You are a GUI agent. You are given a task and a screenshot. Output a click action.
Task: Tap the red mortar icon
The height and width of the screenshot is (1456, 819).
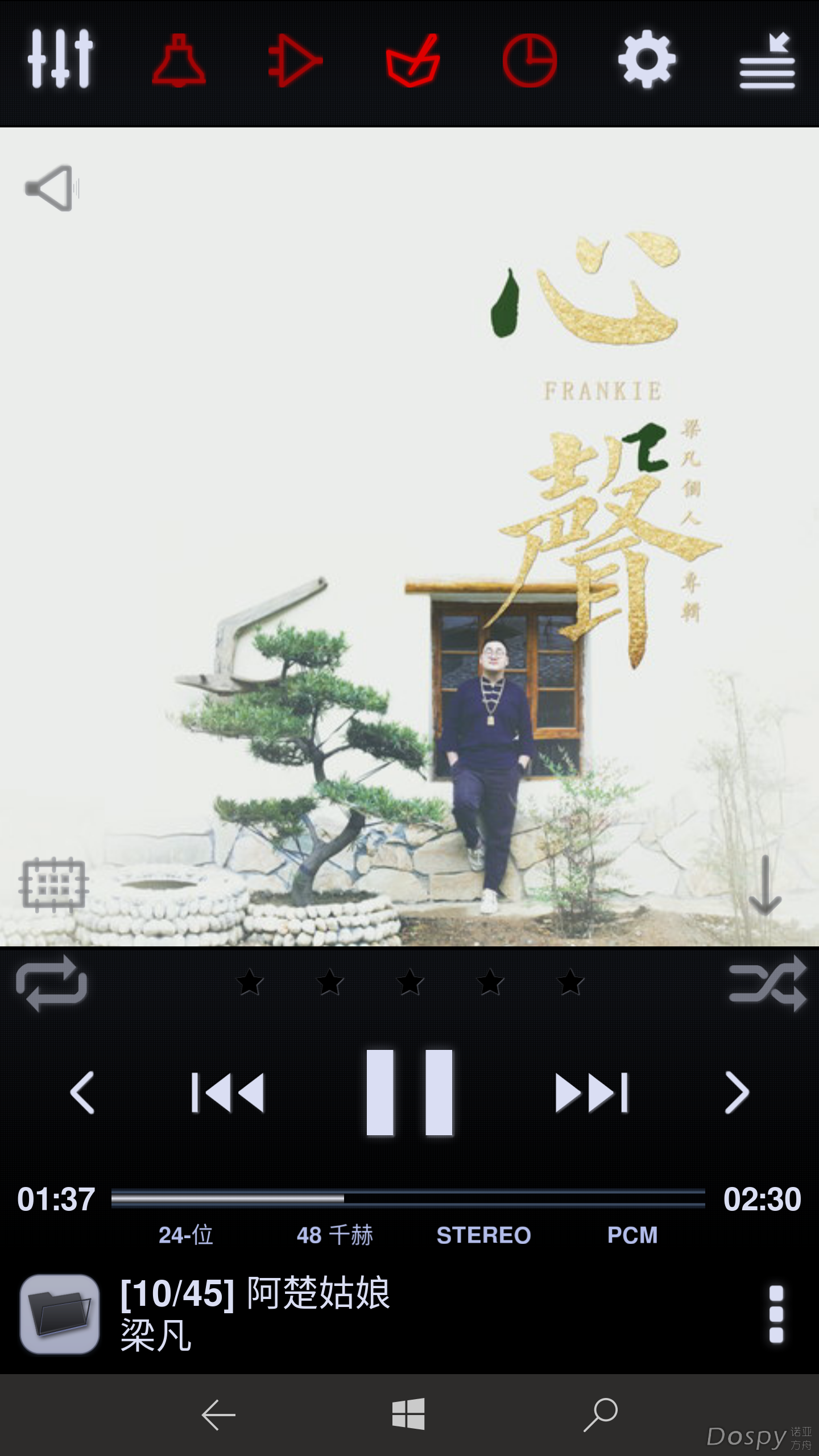413,60
